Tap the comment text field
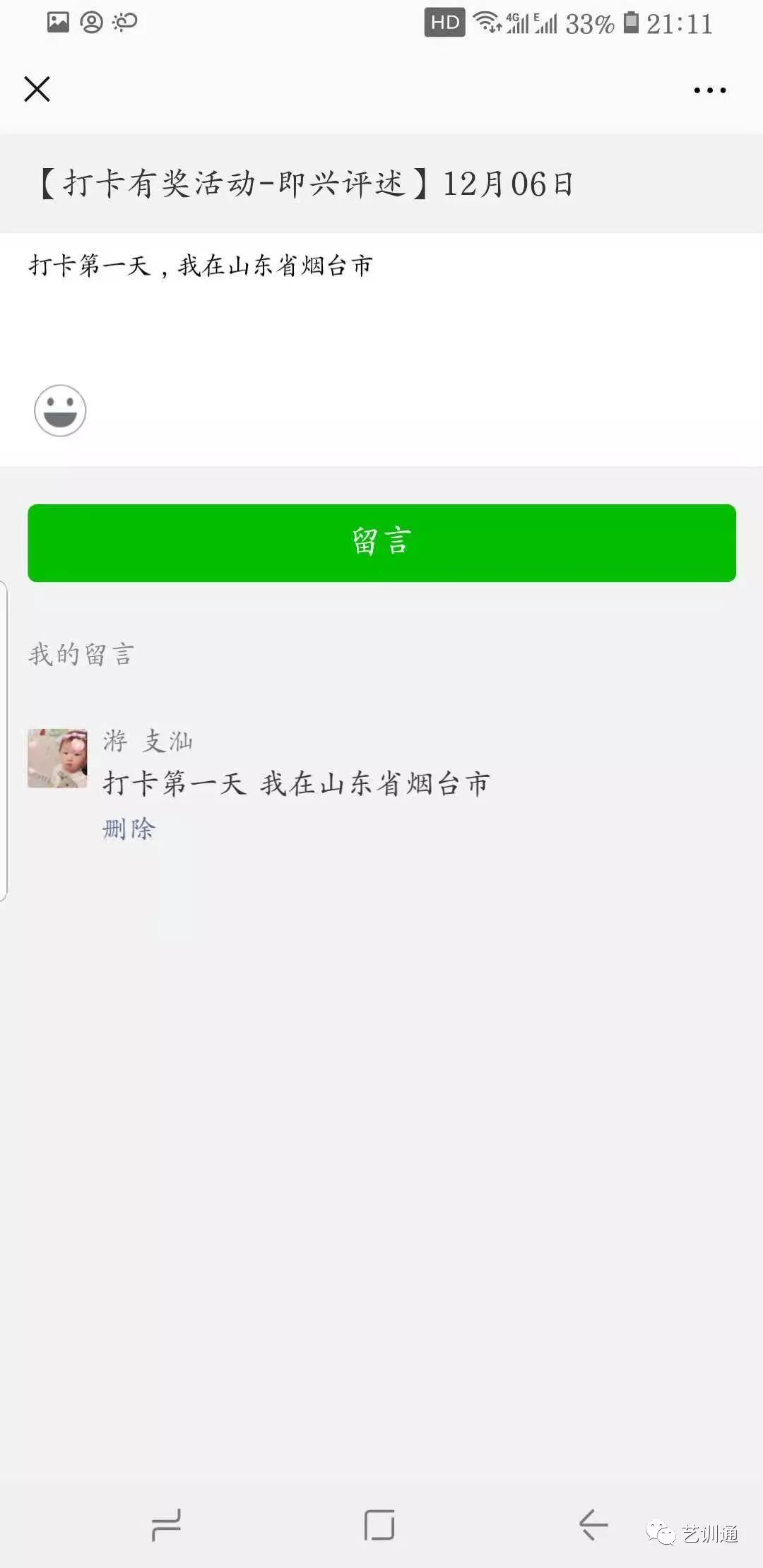Screen dimensions: 763x1568 [381, 304]
